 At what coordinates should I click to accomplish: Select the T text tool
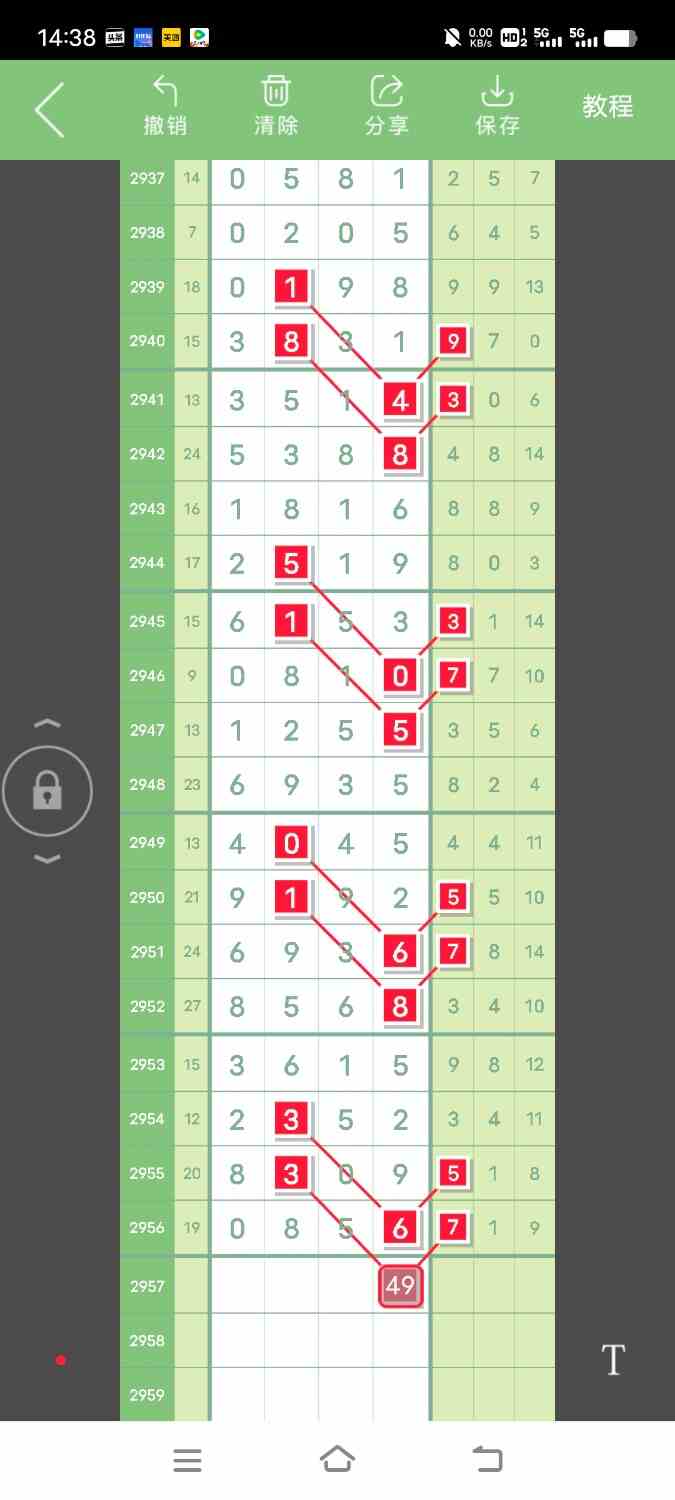[613, 1360]
